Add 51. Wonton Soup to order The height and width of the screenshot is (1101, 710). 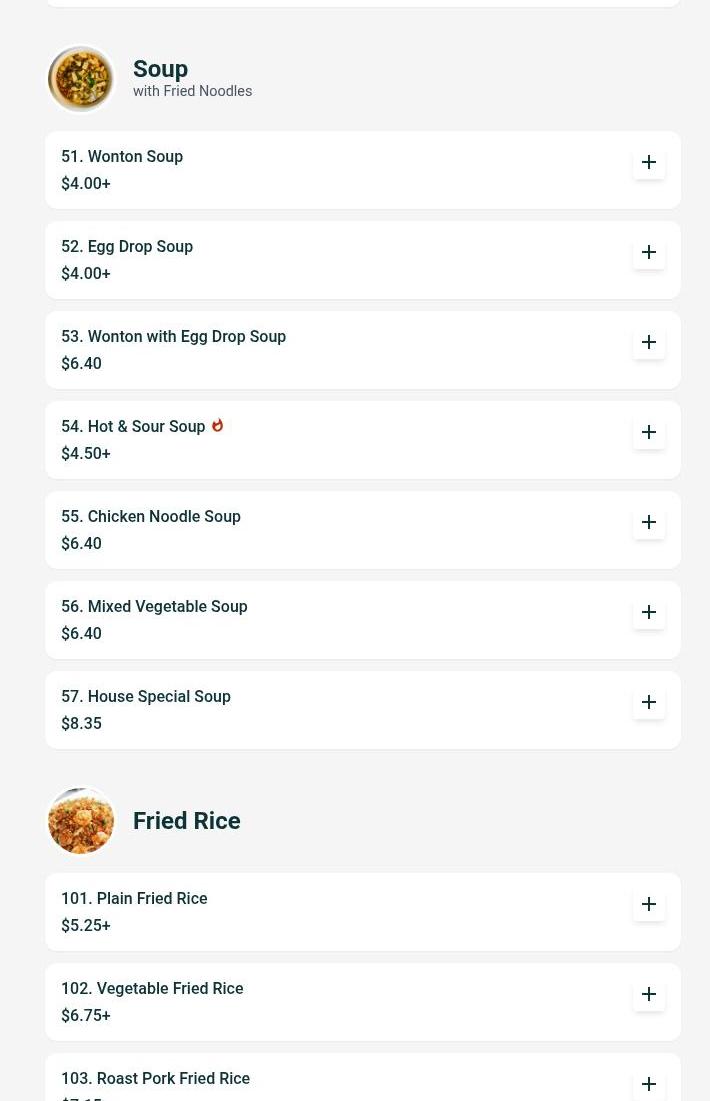649,162
